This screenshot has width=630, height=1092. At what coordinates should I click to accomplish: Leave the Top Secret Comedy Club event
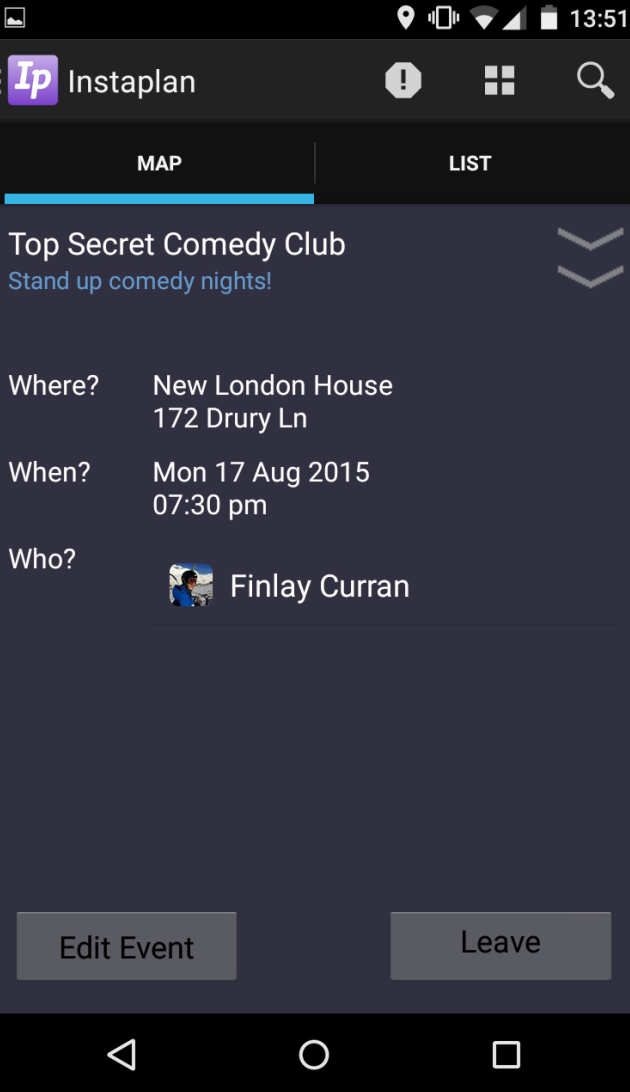500,945
